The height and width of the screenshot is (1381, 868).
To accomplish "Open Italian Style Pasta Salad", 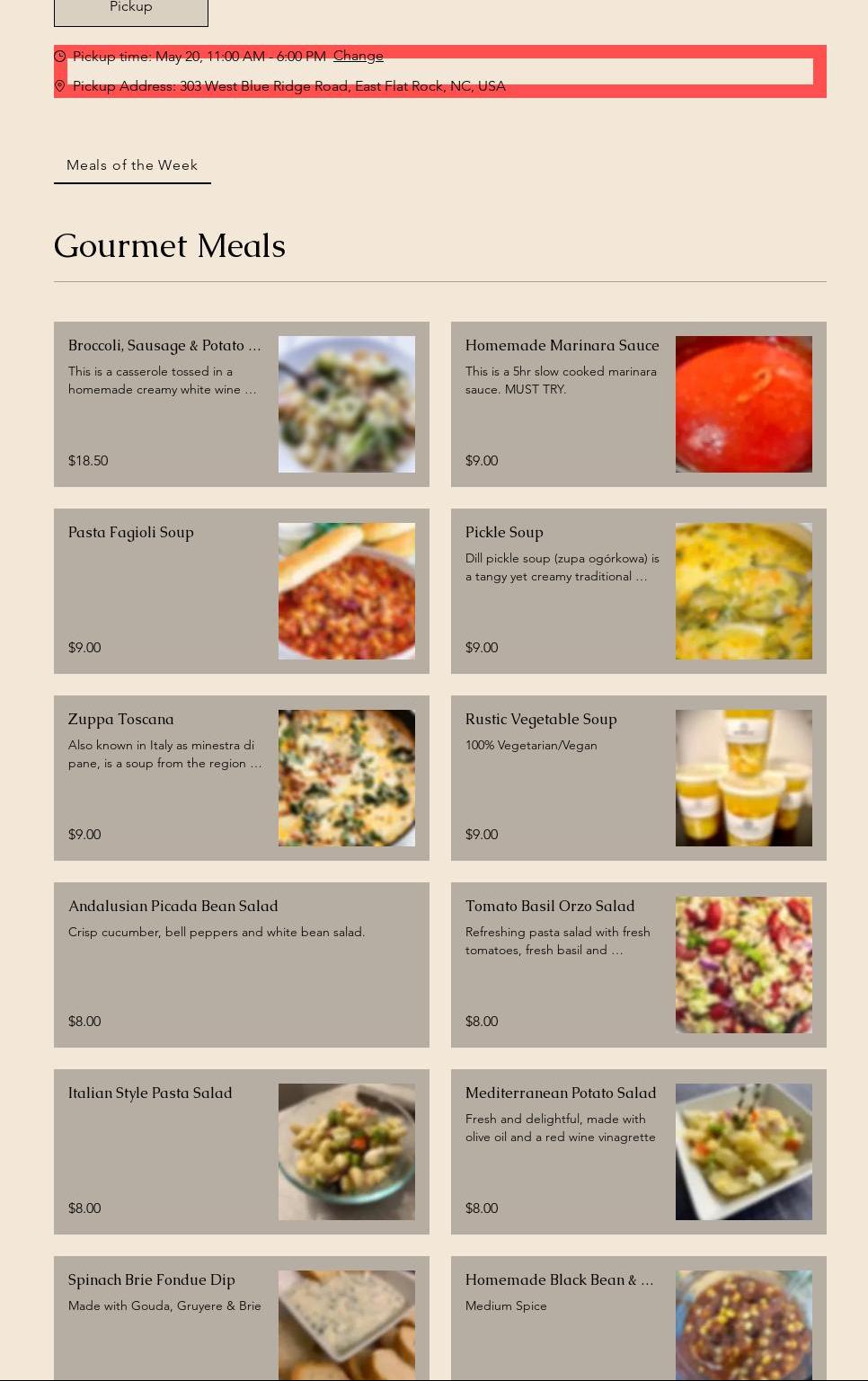I will (x=241, y=1152).
